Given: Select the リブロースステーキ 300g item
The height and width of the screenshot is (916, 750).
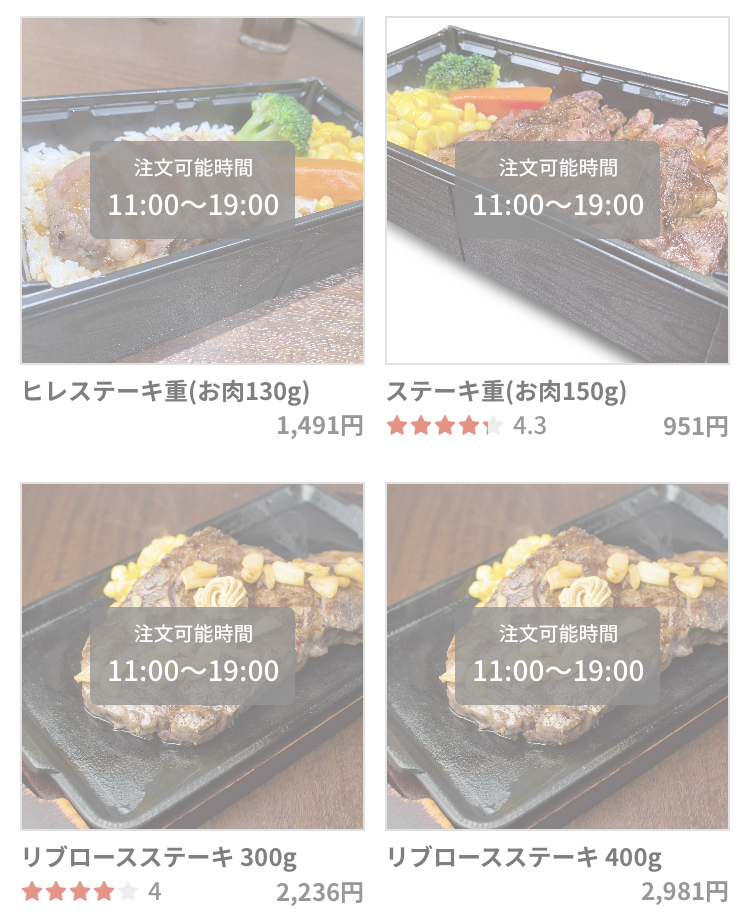Looking at the screenshot, I should 192,656.
